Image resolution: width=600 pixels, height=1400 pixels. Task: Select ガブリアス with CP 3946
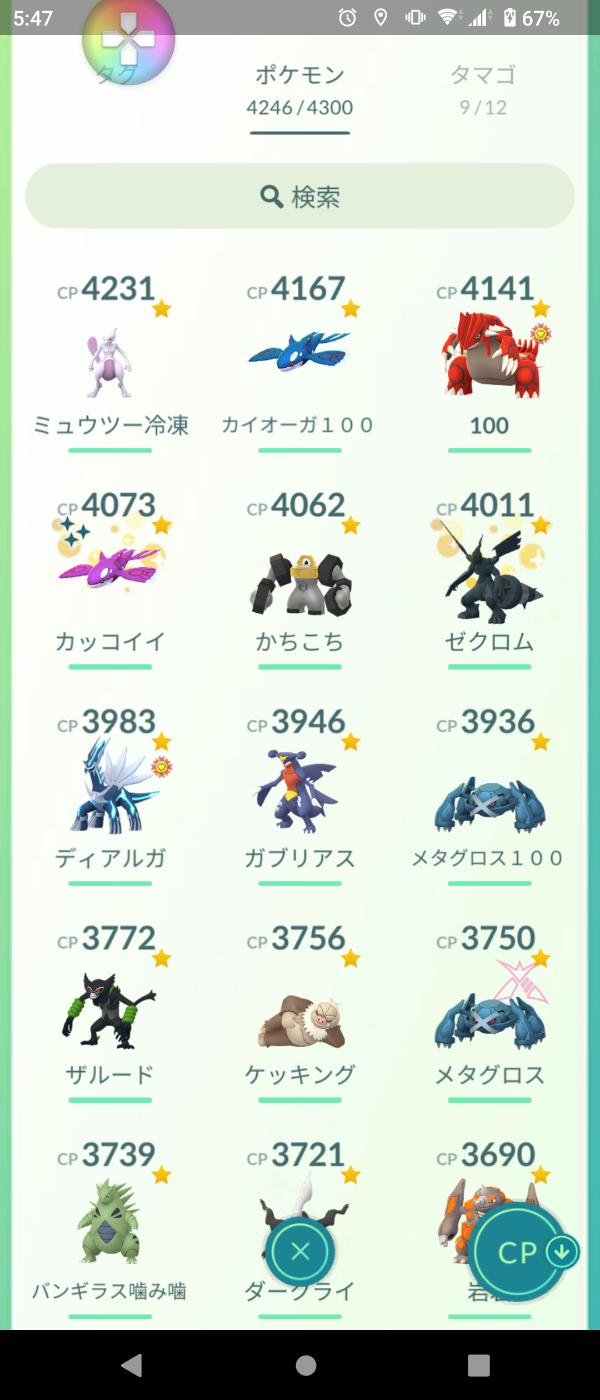(299, 792)
